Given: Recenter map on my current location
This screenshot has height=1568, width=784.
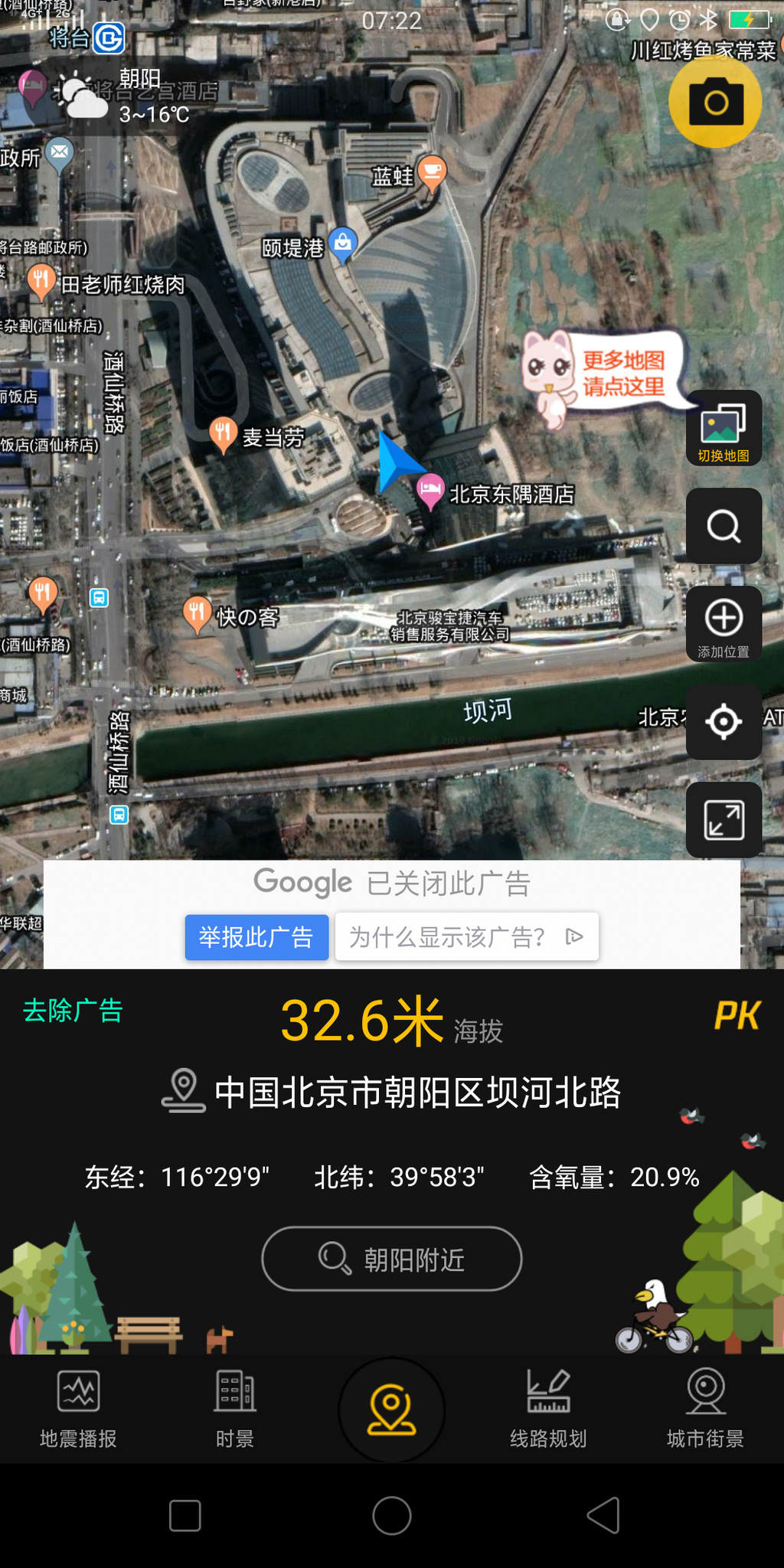Looking at the screenshot, I should coord(724,721).
